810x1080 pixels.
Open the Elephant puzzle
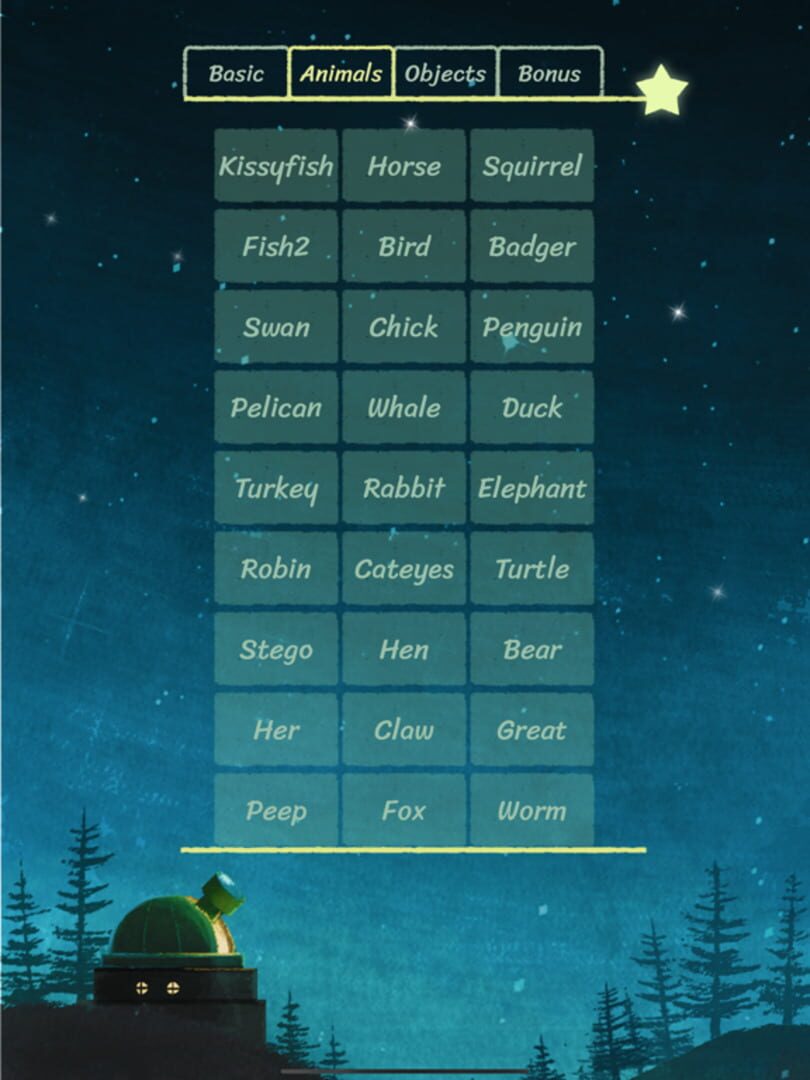tap(532, 488)
